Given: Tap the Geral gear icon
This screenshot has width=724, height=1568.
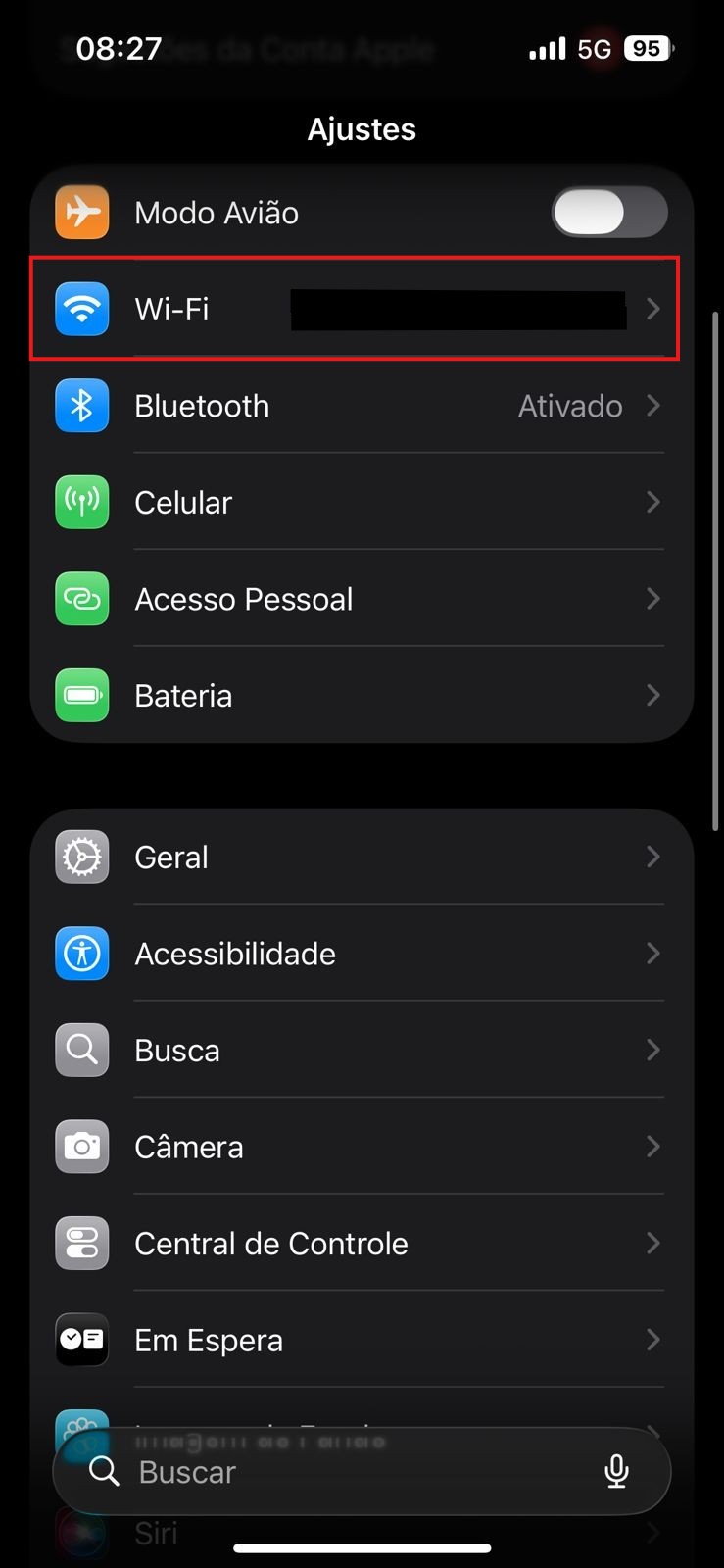Looking at the screenshot, I should tap(82, 856).
